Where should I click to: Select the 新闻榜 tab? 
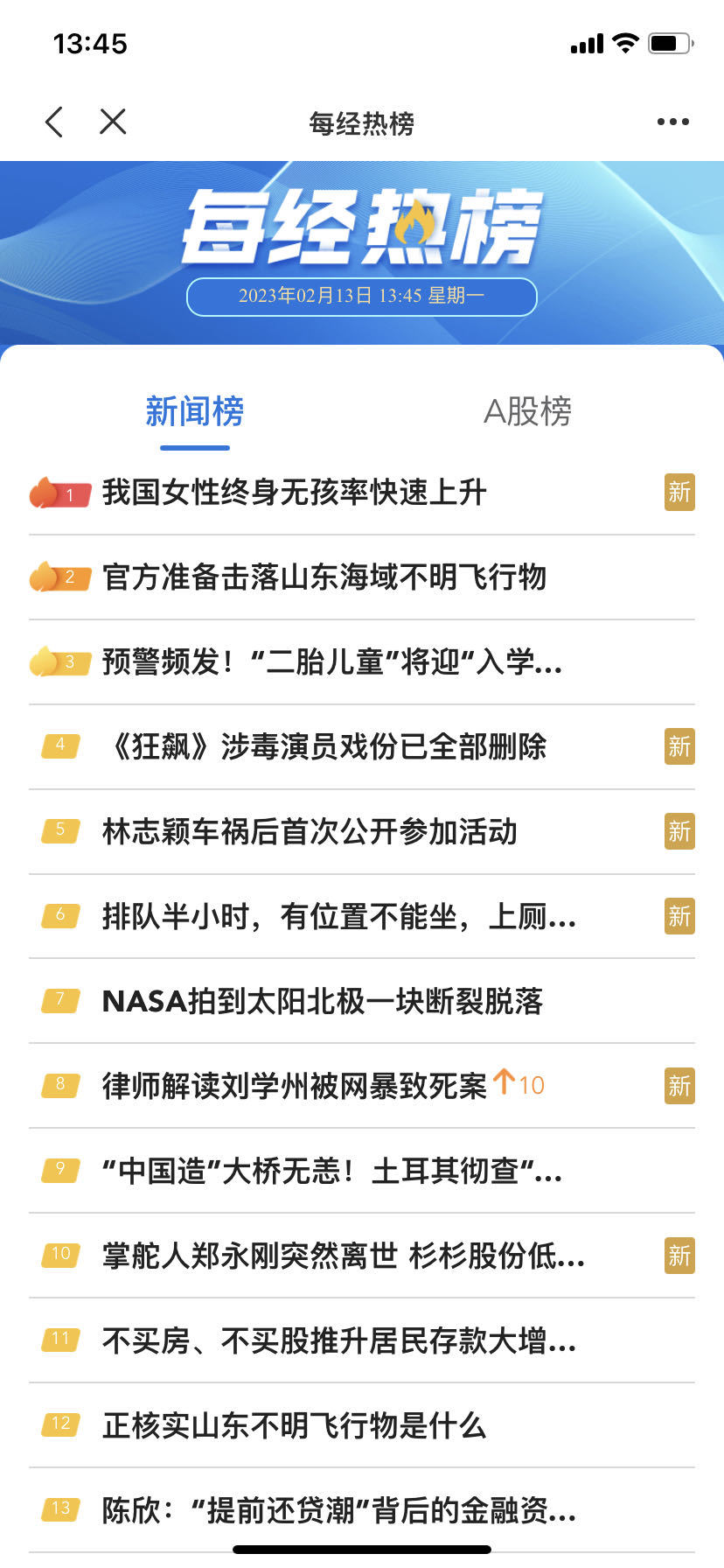(x=194, y=411)
